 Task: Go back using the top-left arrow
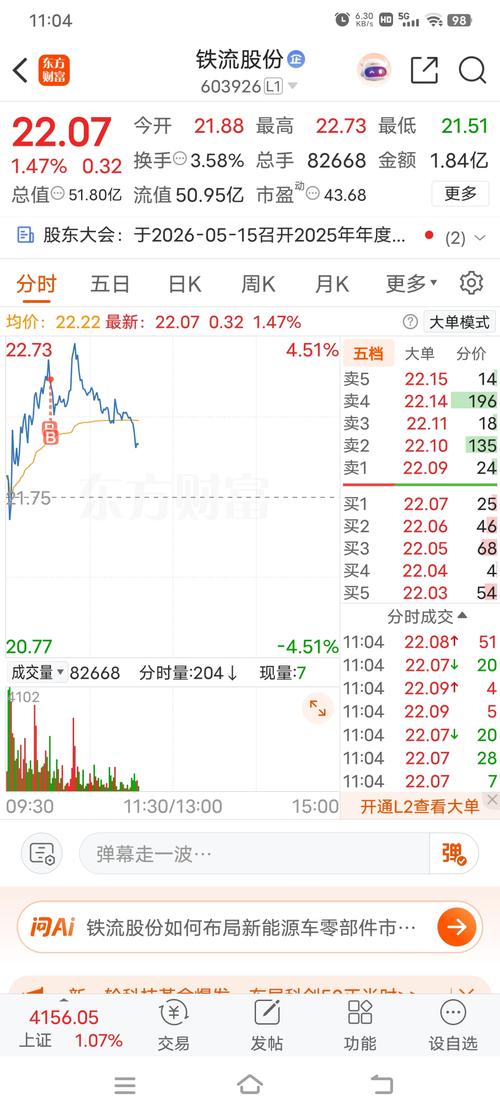point(20,70)
